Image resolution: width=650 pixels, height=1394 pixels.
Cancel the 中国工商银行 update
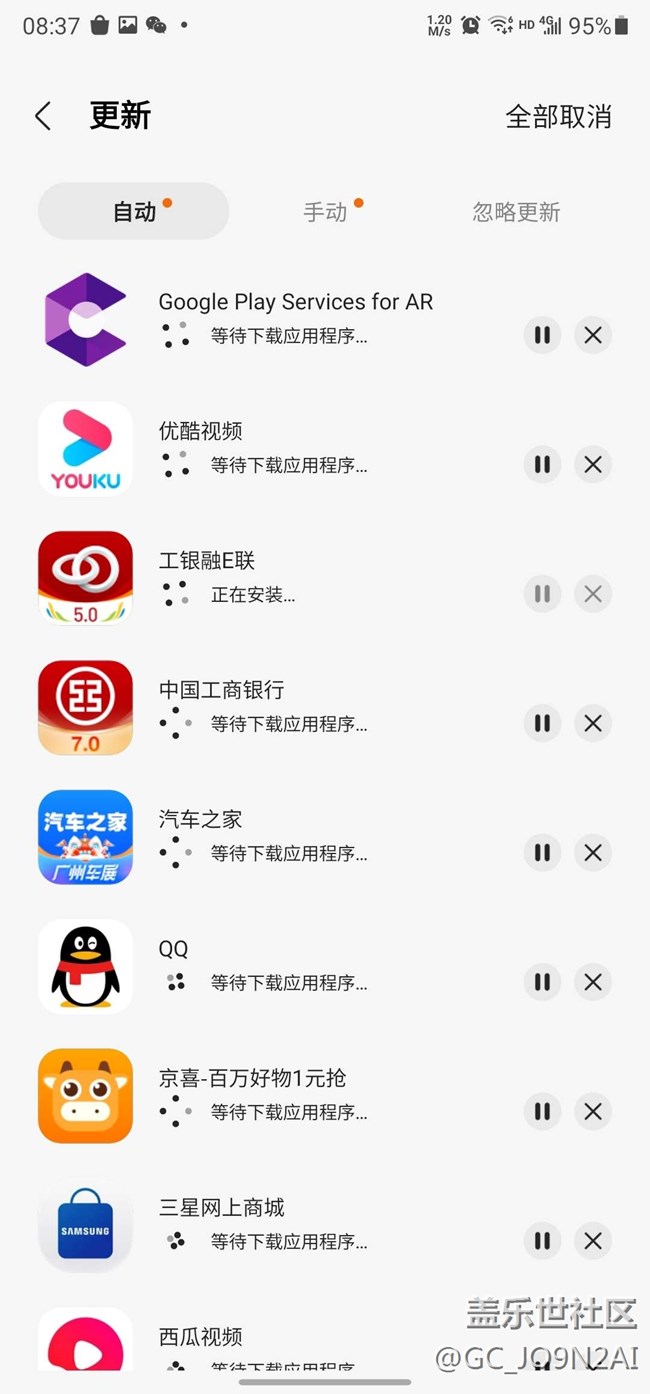tap(593, 723)
